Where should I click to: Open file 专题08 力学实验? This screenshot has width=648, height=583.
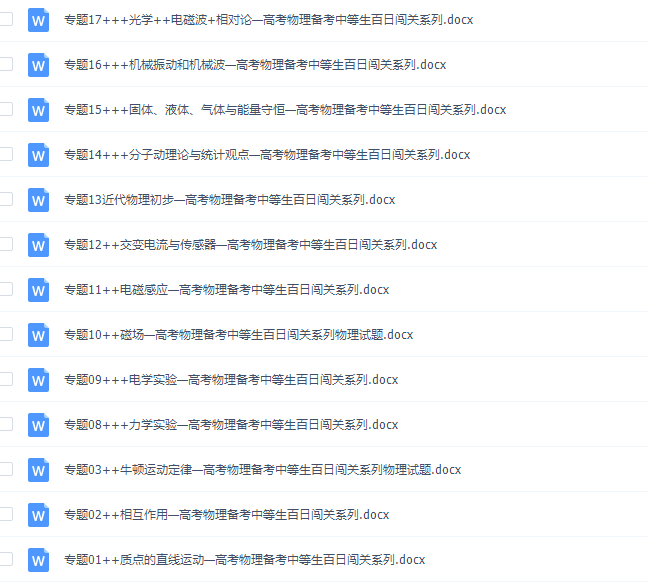pyautogui.click(x=231, y=425)
